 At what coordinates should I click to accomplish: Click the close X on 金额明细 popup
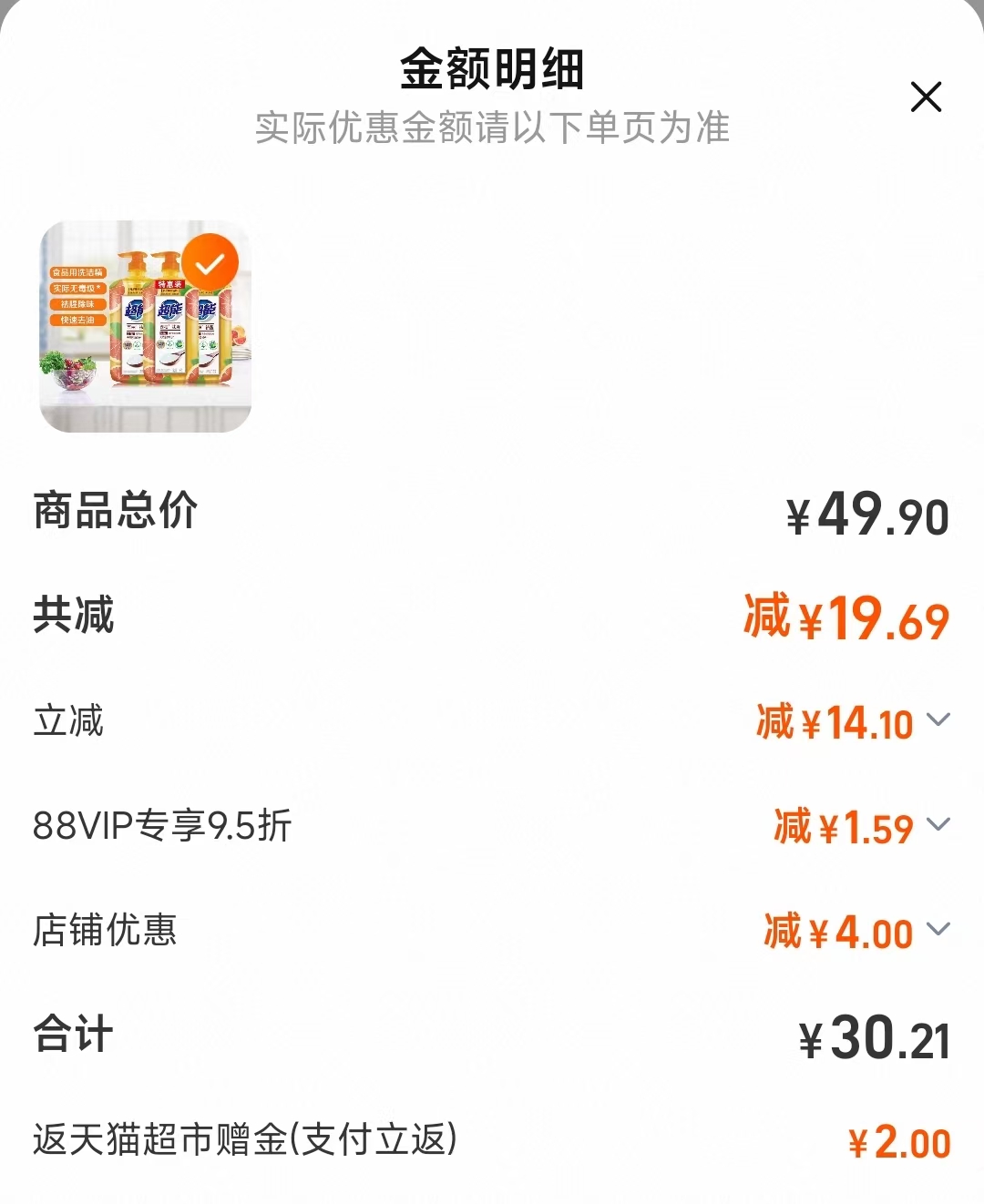[927, 97]
